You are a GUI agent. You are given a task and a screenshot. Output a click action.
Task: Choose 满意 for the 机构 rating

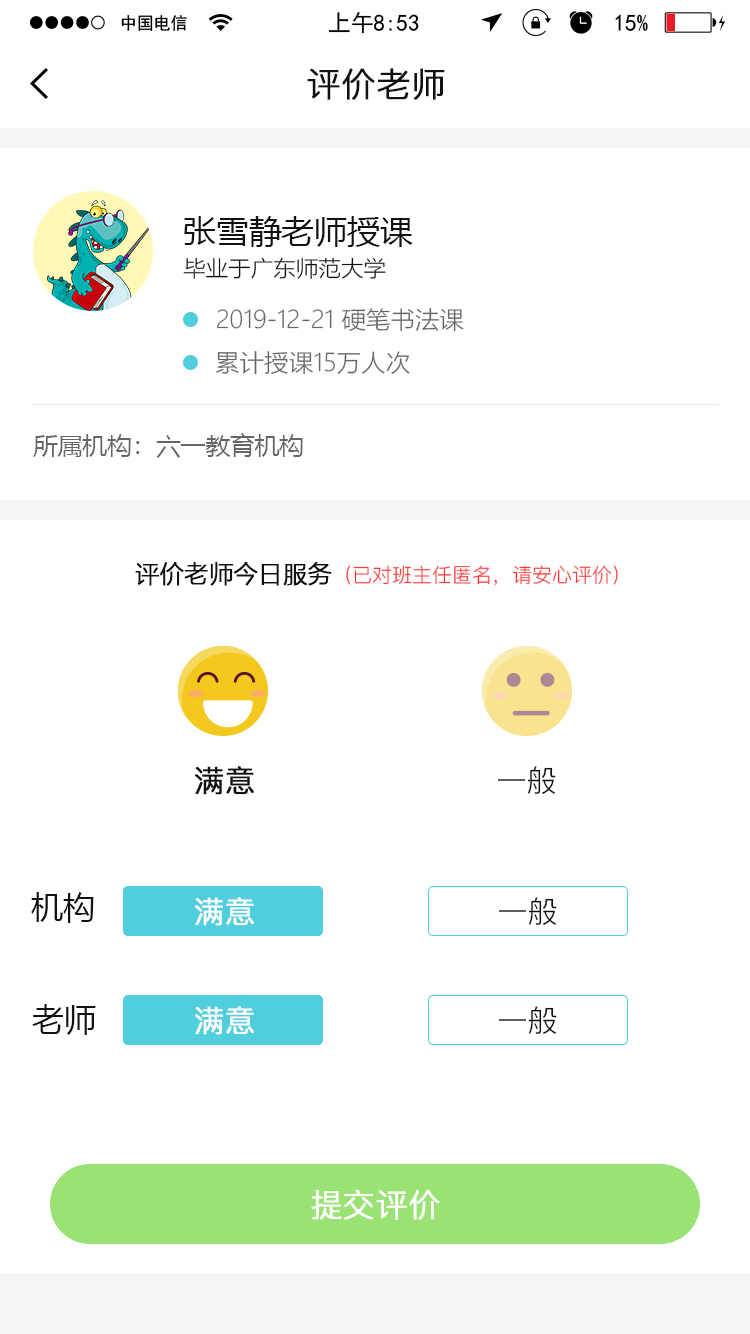coord(223,911)
